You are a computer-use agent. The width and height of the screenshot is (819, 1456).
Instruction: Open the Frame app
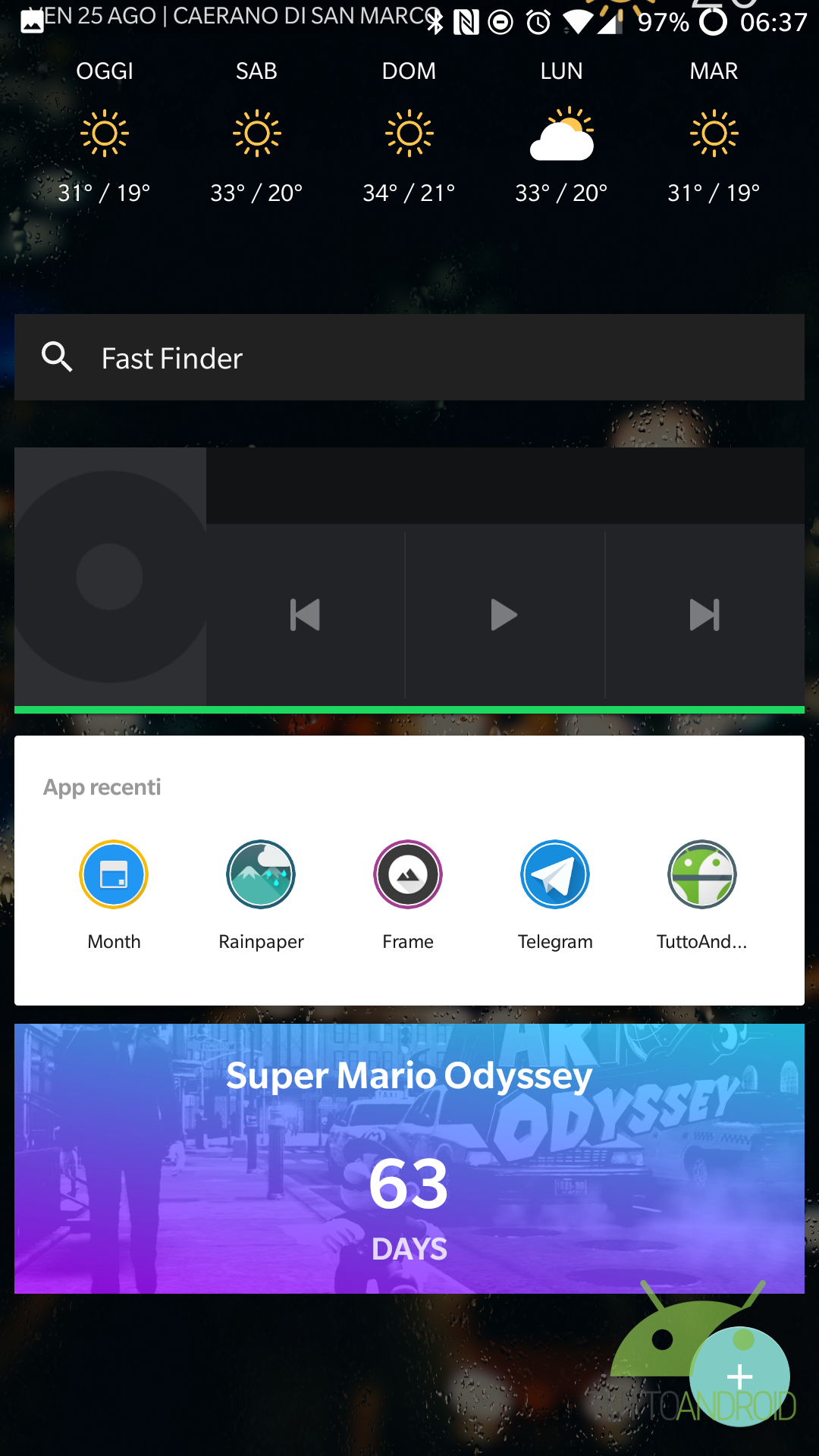(408, 895)
